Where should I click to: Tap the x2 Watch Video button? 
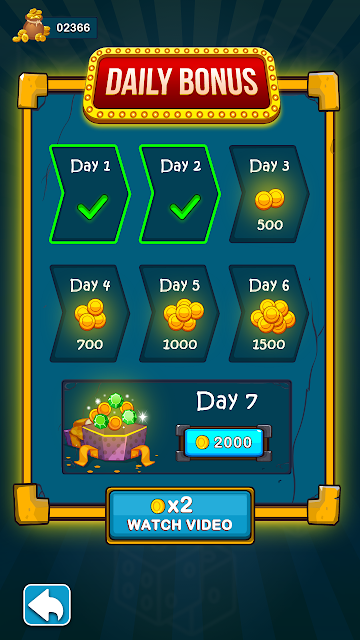pos(180,516)
